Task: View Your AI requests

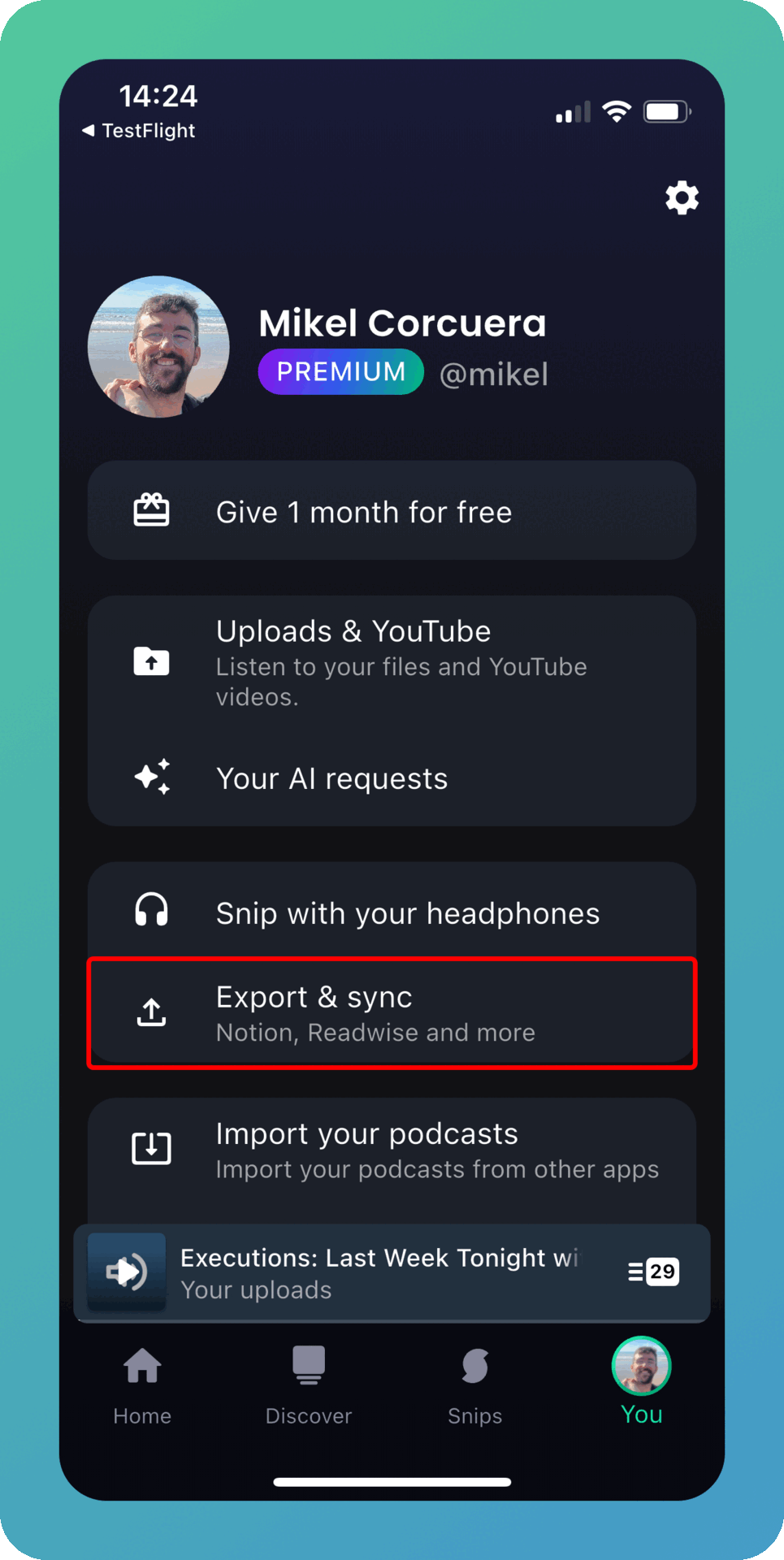Action: tap(392, 778)
